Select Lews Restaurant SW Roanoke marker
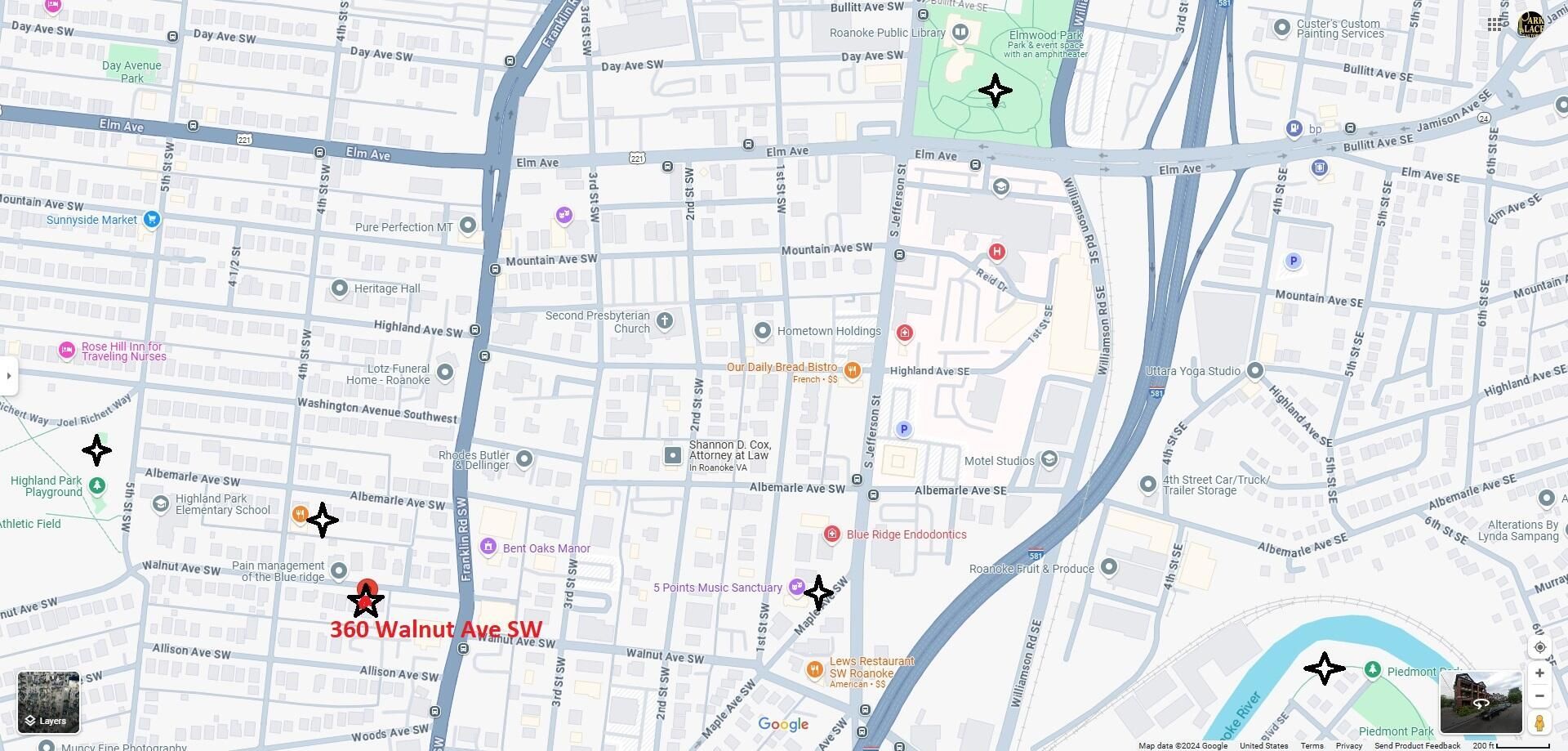The image size is (1568, 751). tap(814, 671)
